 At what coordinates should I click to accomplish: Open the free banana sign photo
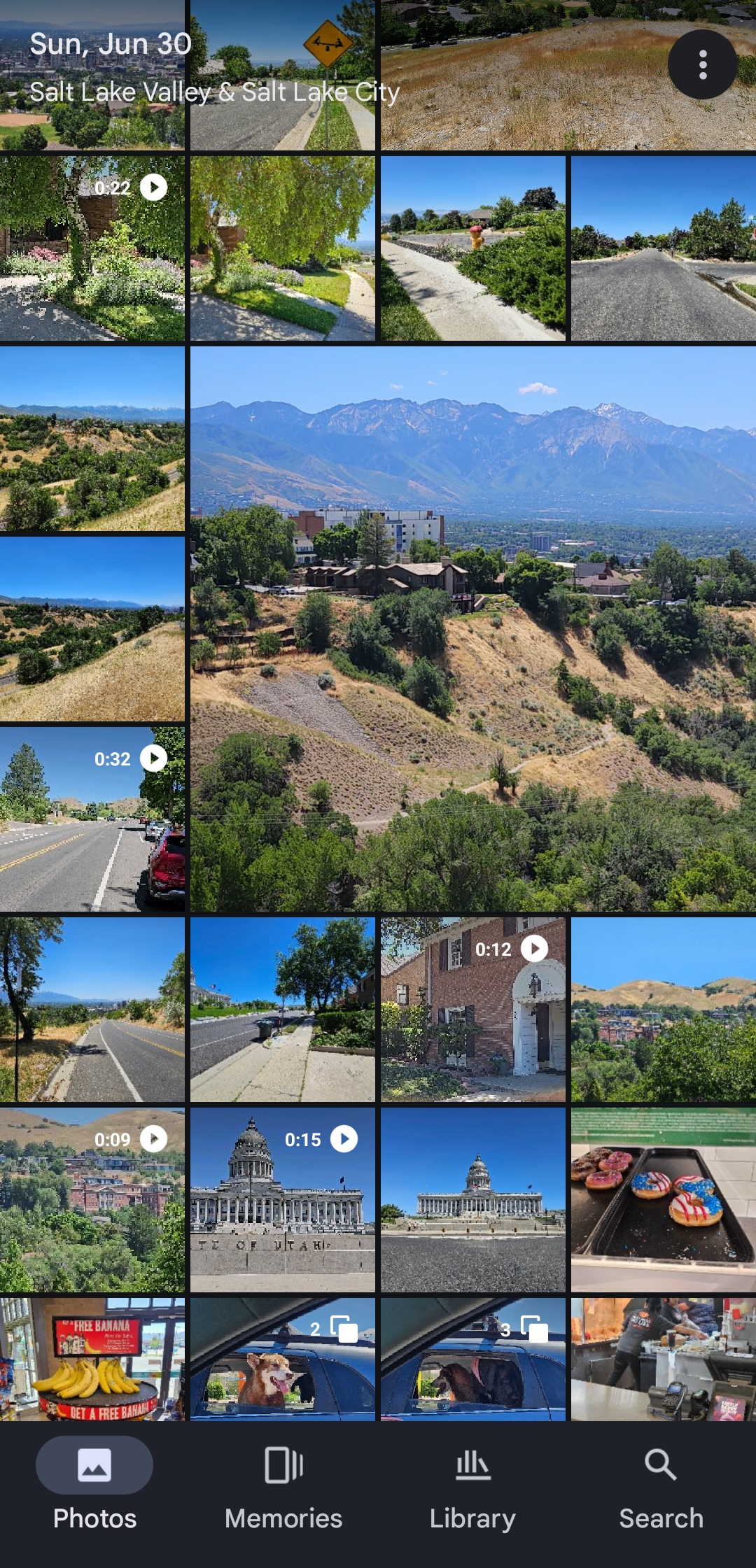[92, 1359]
